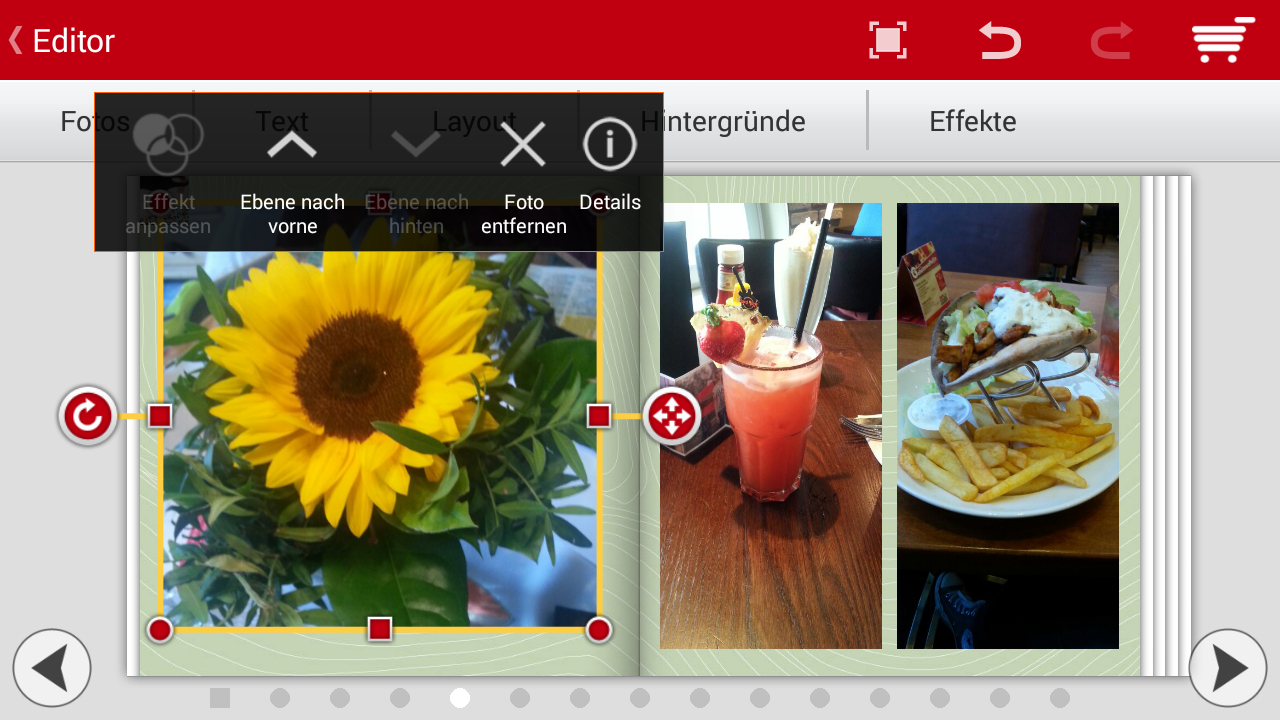Go to the previous page spread

point(52,668)
